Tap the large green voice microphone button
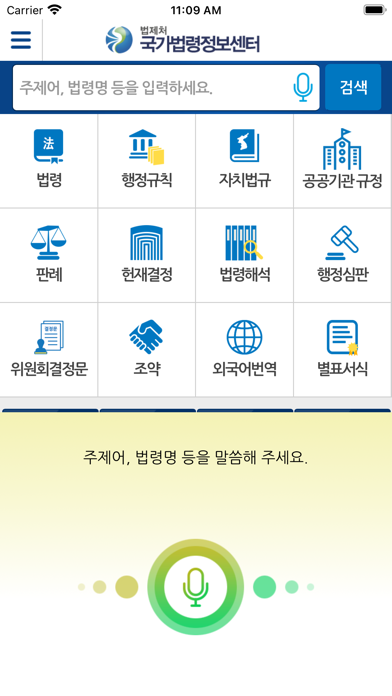 click(x=195, y=587)
